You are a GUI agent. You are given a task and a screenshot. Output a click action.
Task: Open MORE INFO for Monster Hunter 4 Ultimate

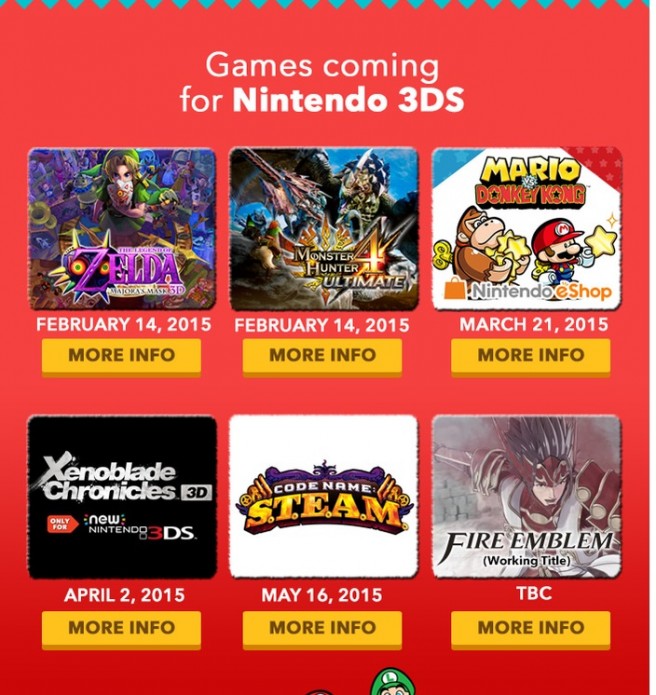322,355
